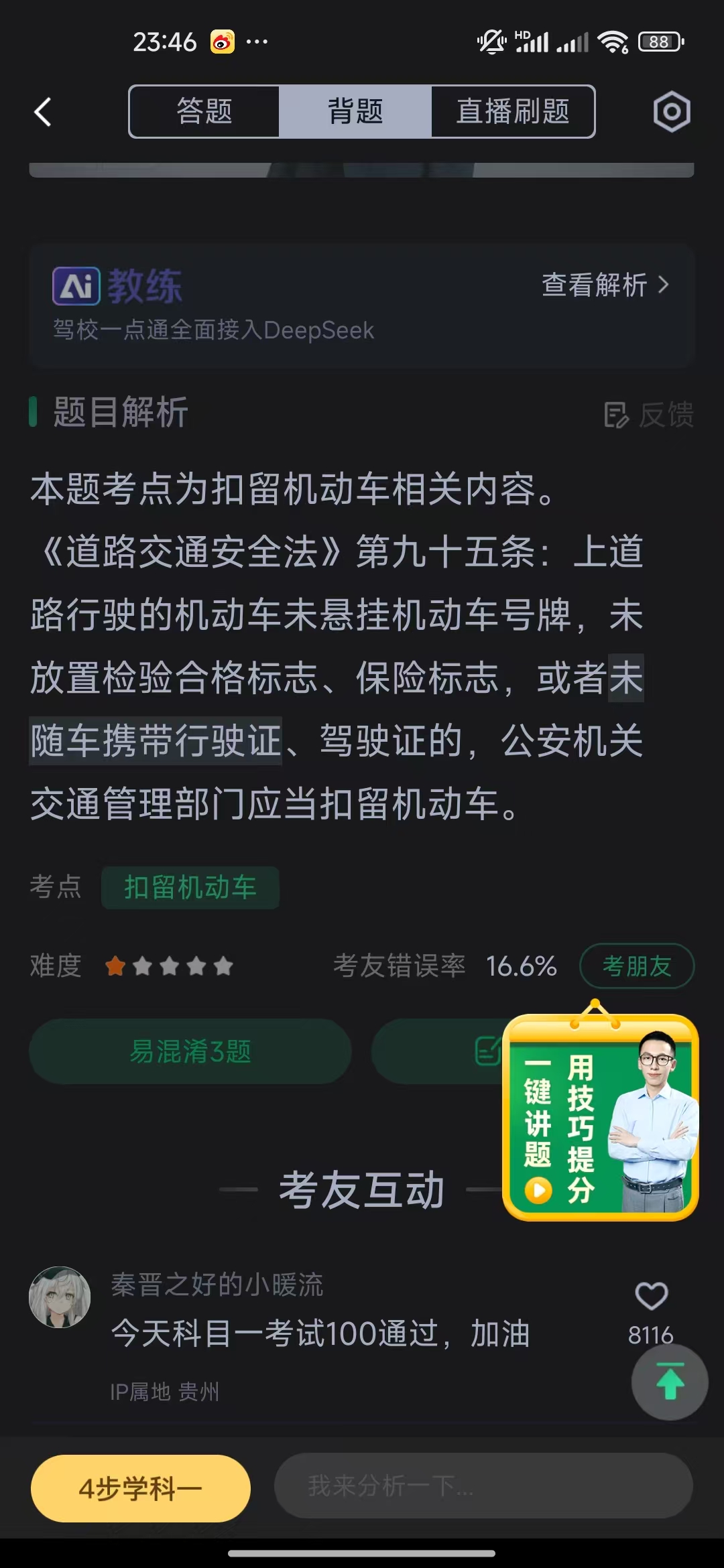This screenshot has width=724, height=1568.
Task: Go back using the top-left arrow
Action: pos(43,112)
